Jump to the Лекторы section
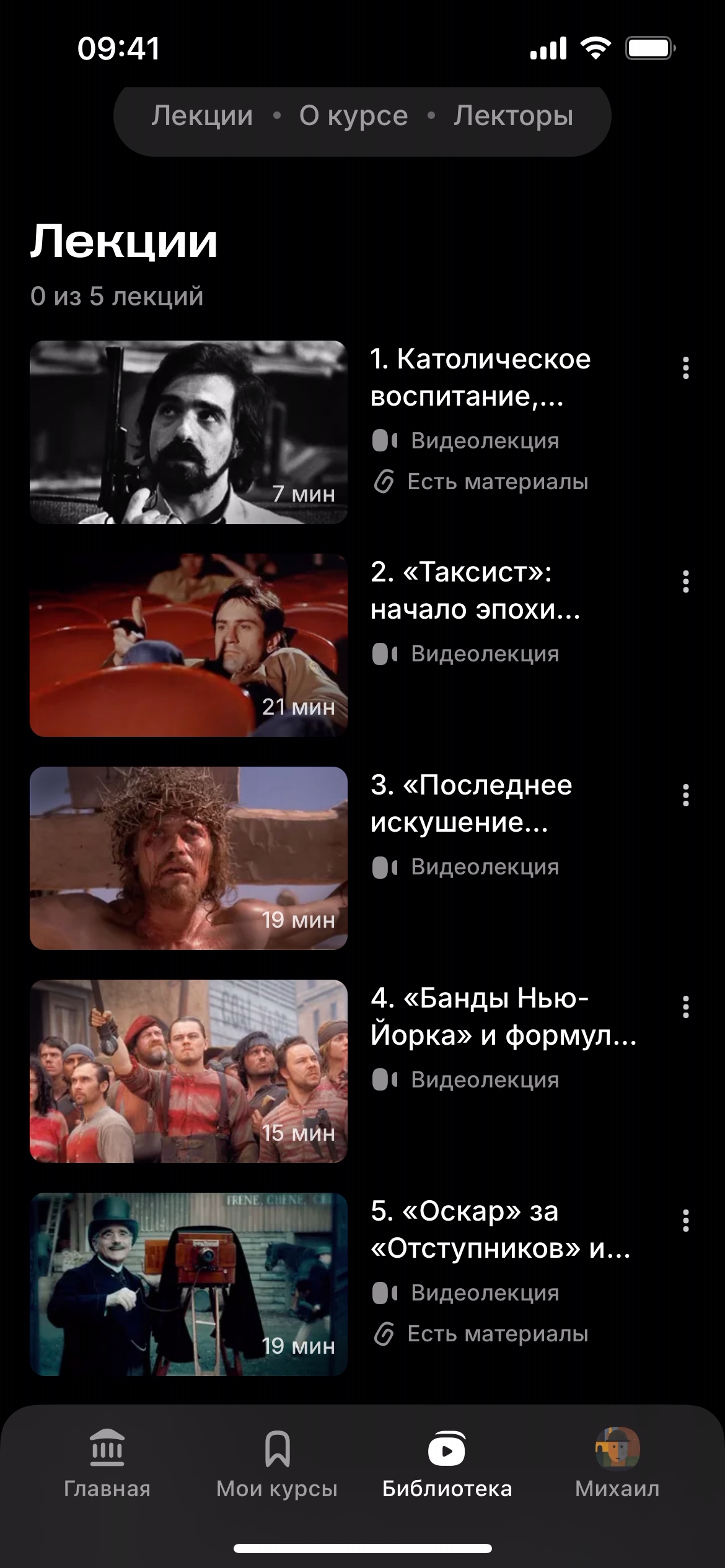The width and height of the screenshot is (725, 1568). pyautogui.click(x=513, y=116)
